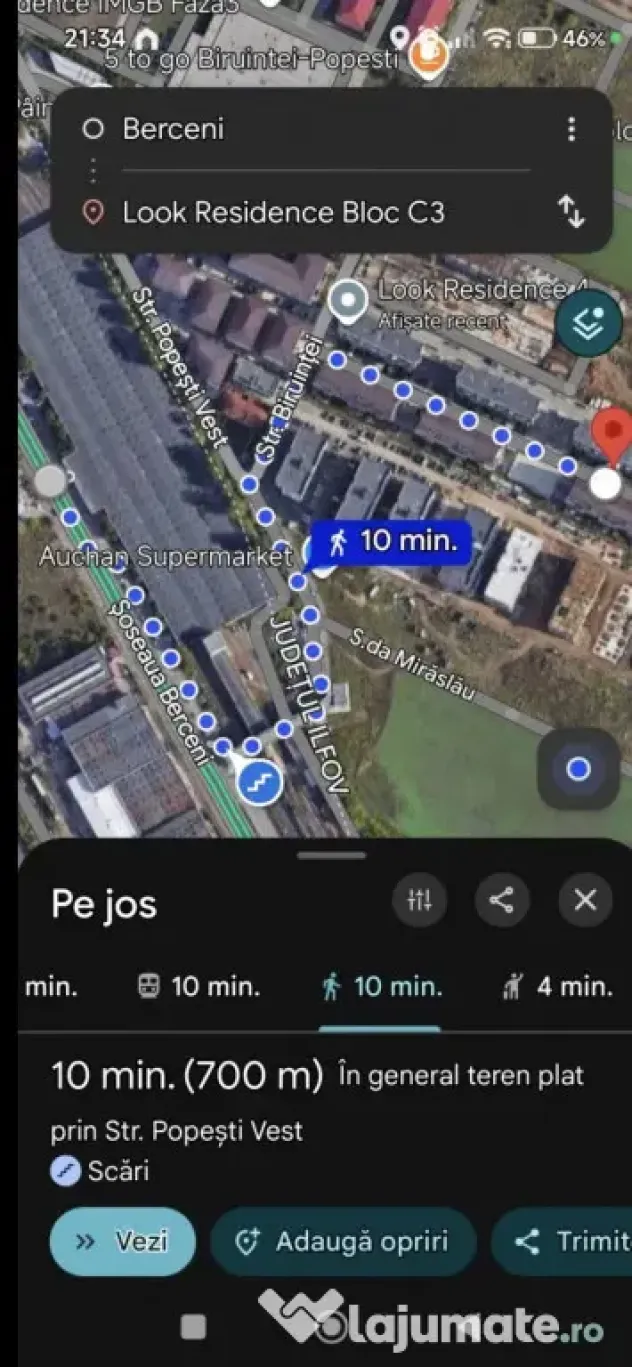This screenshot has width=632, height=1367.
Task: Tap Adaugă opriri to add stops
Action: (342, 1241)
